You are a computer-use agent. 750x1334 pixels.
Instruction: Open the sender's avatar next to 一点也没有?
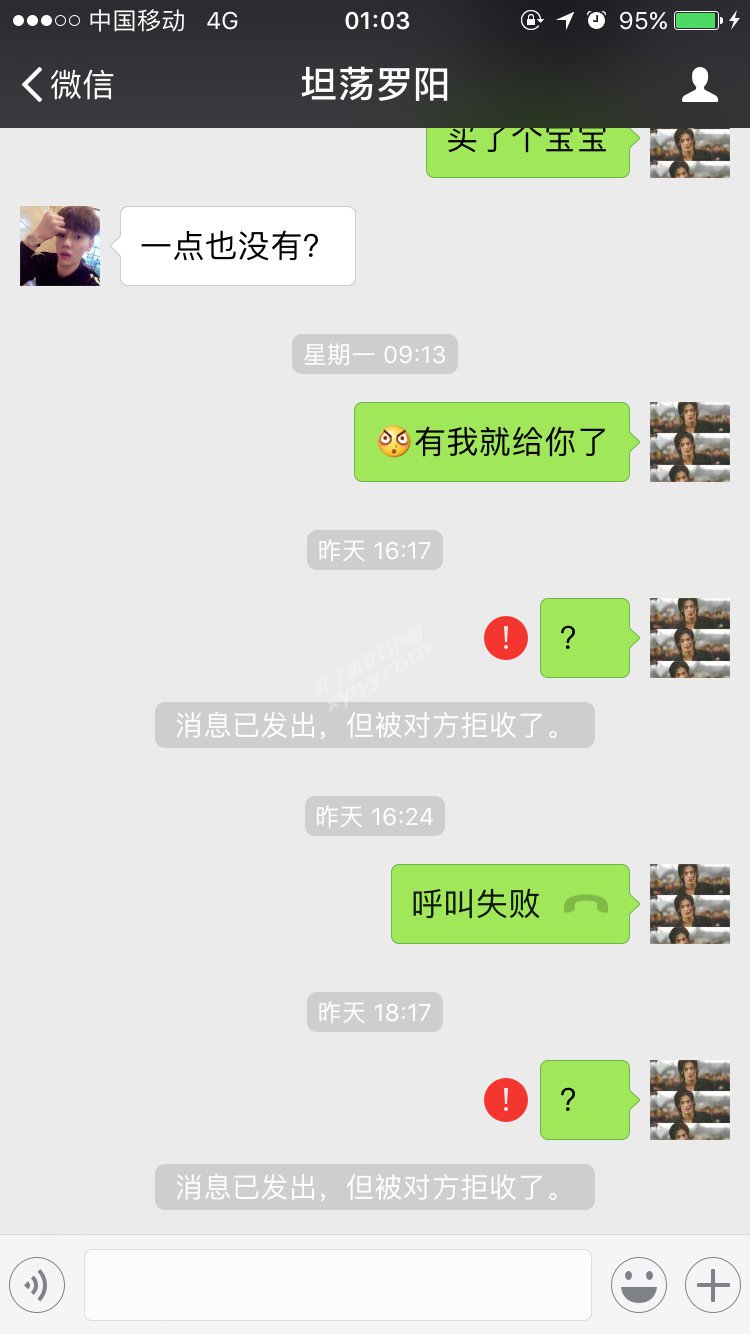(x=60, y=246)
